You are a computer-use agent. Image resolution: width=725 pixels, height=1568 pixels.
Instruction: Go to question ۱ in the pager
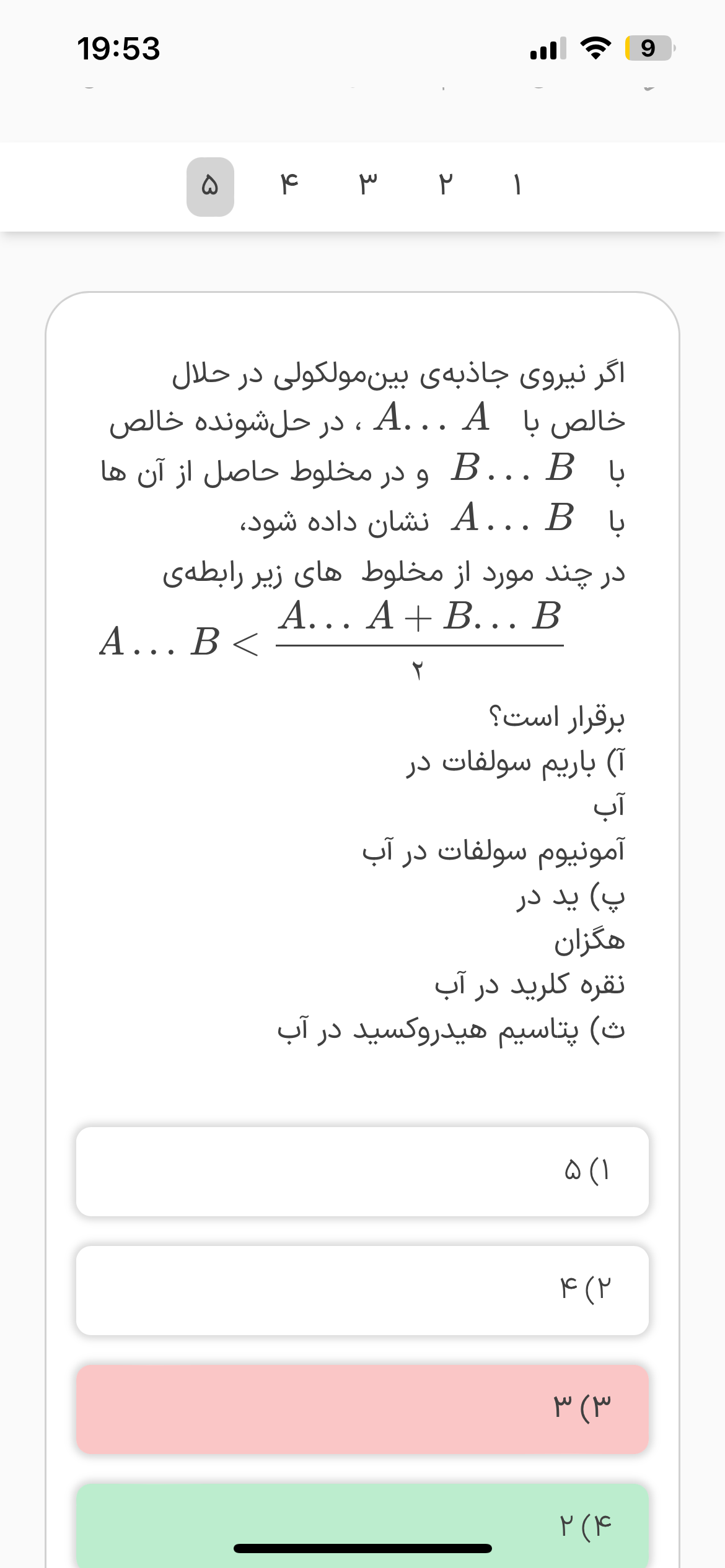pos(517,186)
